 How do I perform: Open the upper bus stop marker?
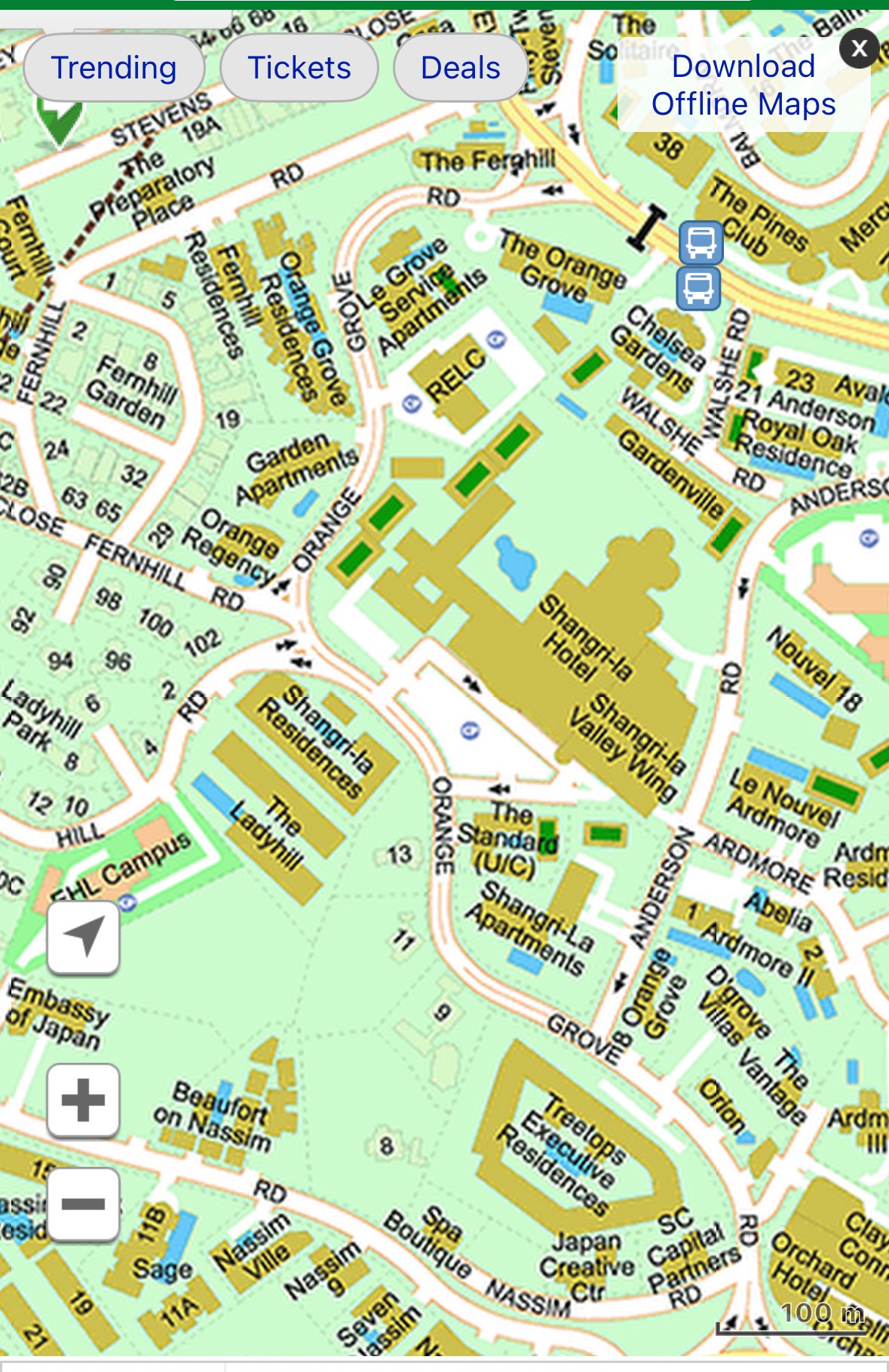coord(701,242)
